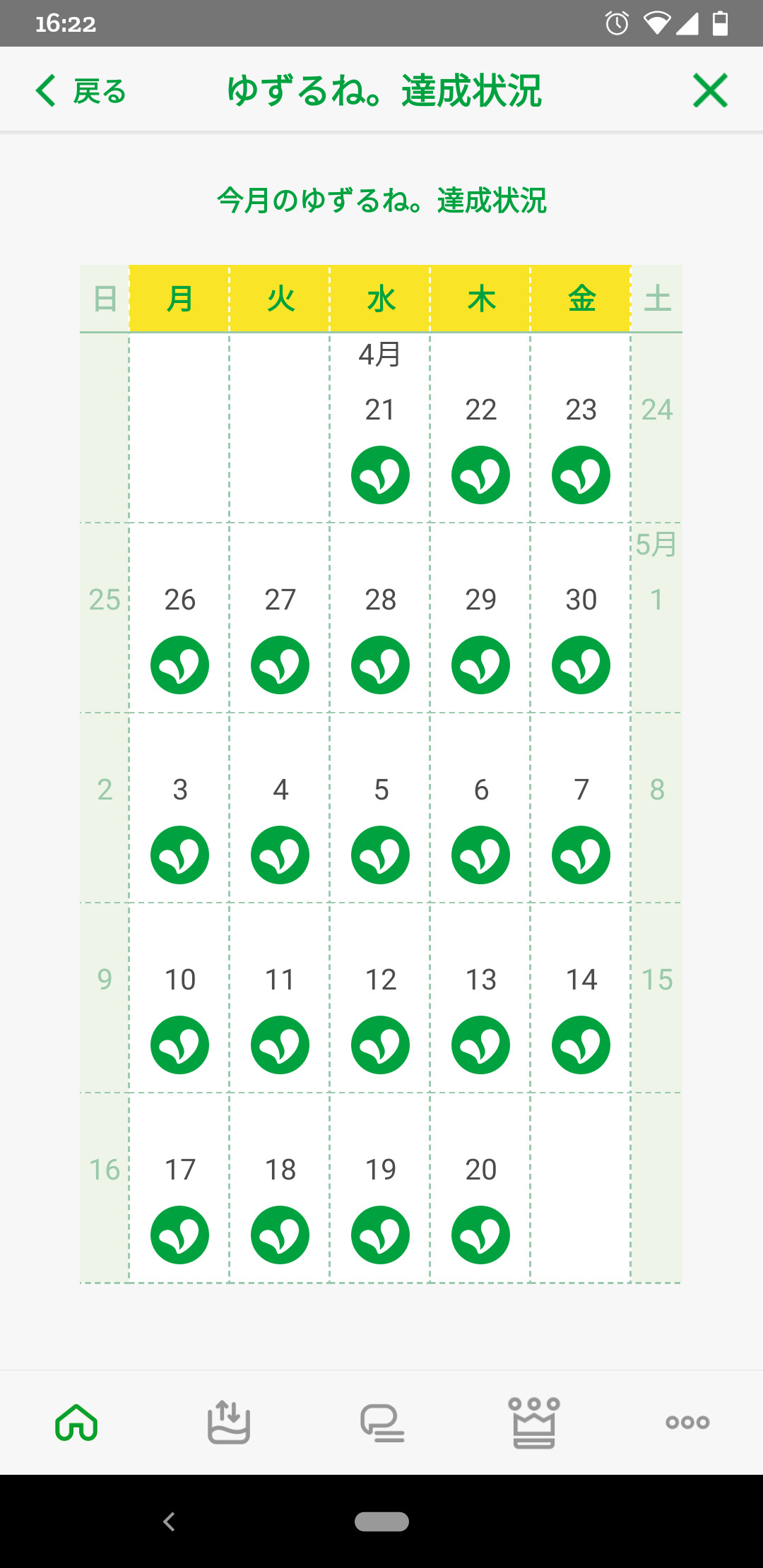Open the upload tray tab

(229, 1422)
